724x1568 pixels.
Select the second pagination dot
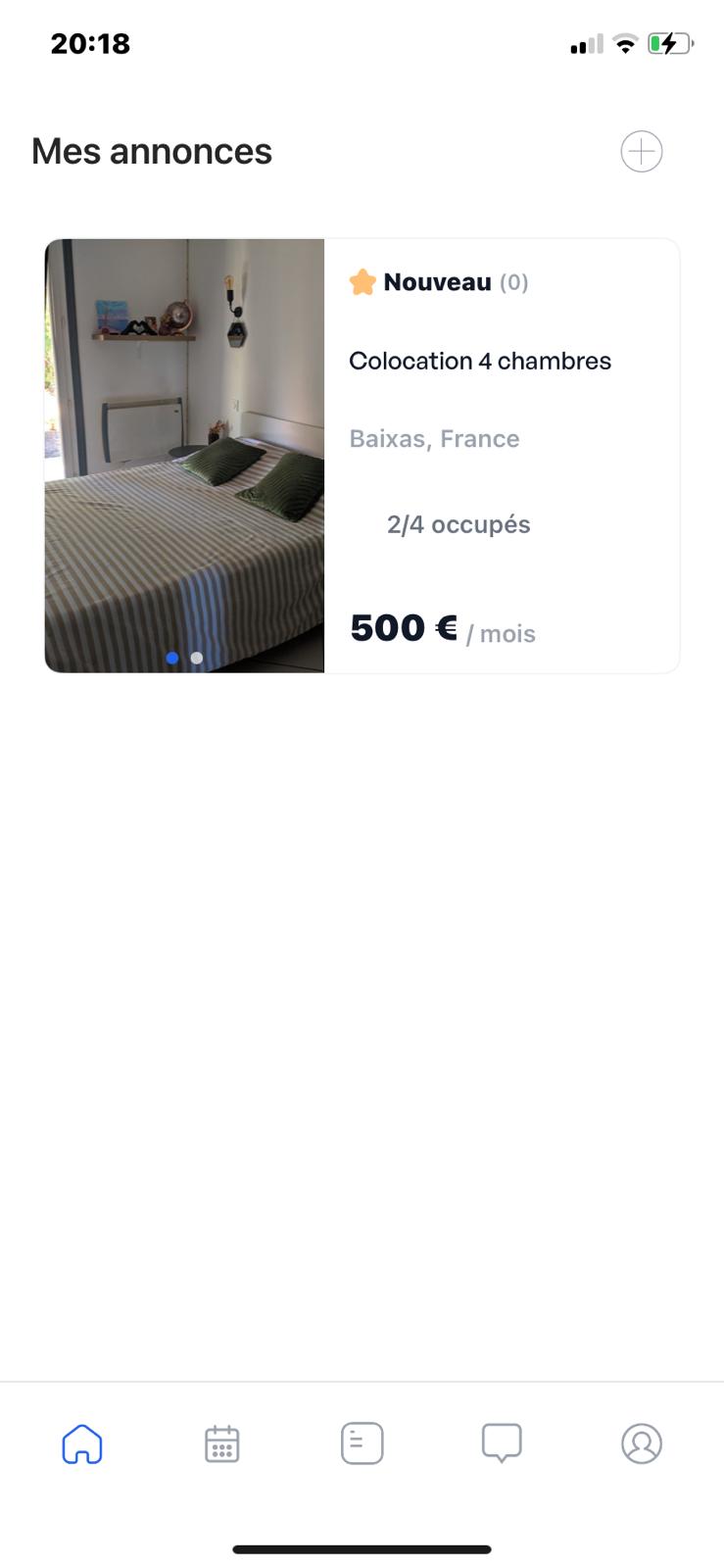(x=196, y=658)
